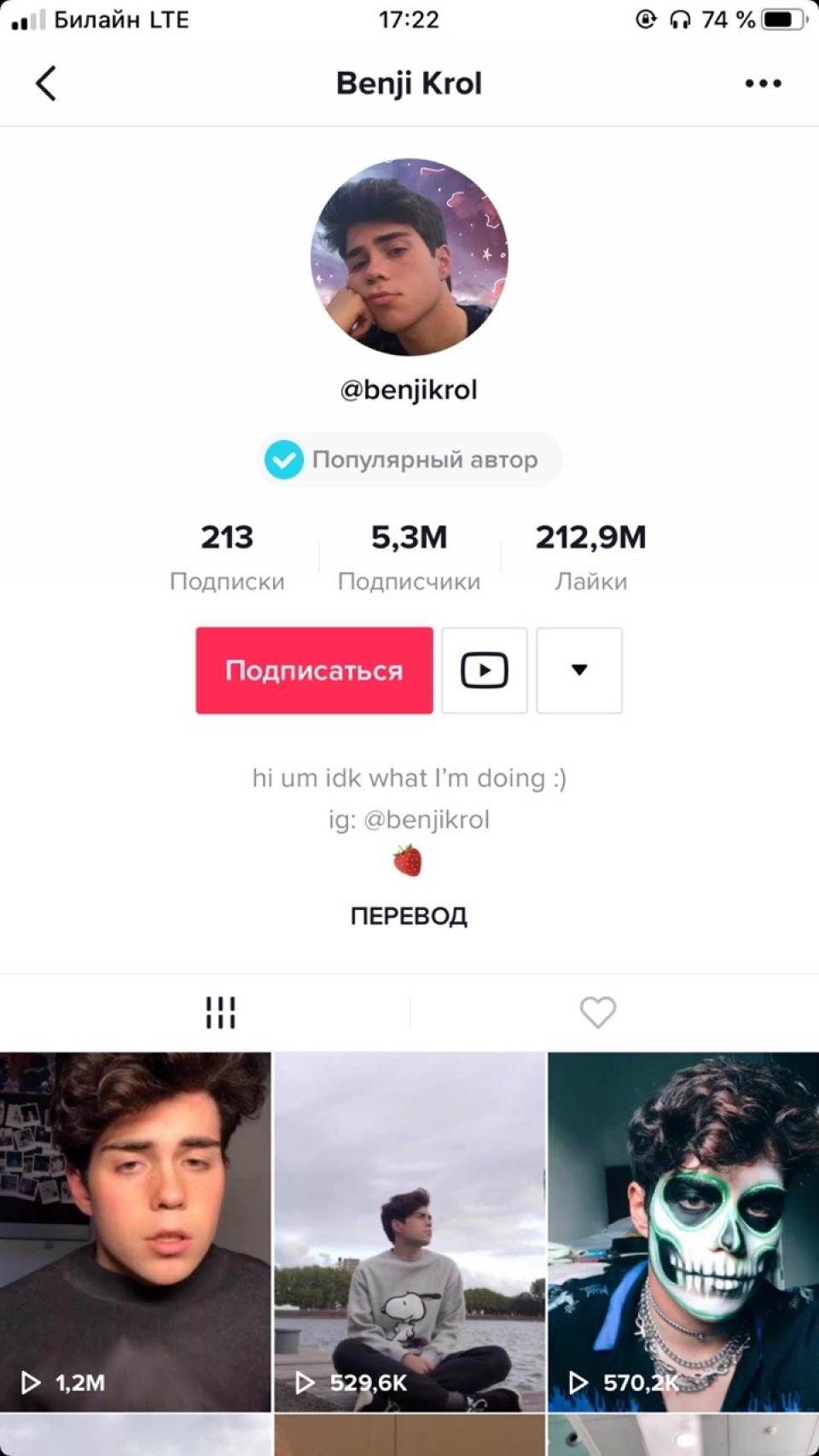Viewport: 819px width, 1456px height.
Task: Play the skull makeup video with 570,2K views
Action: (683, 1232)
